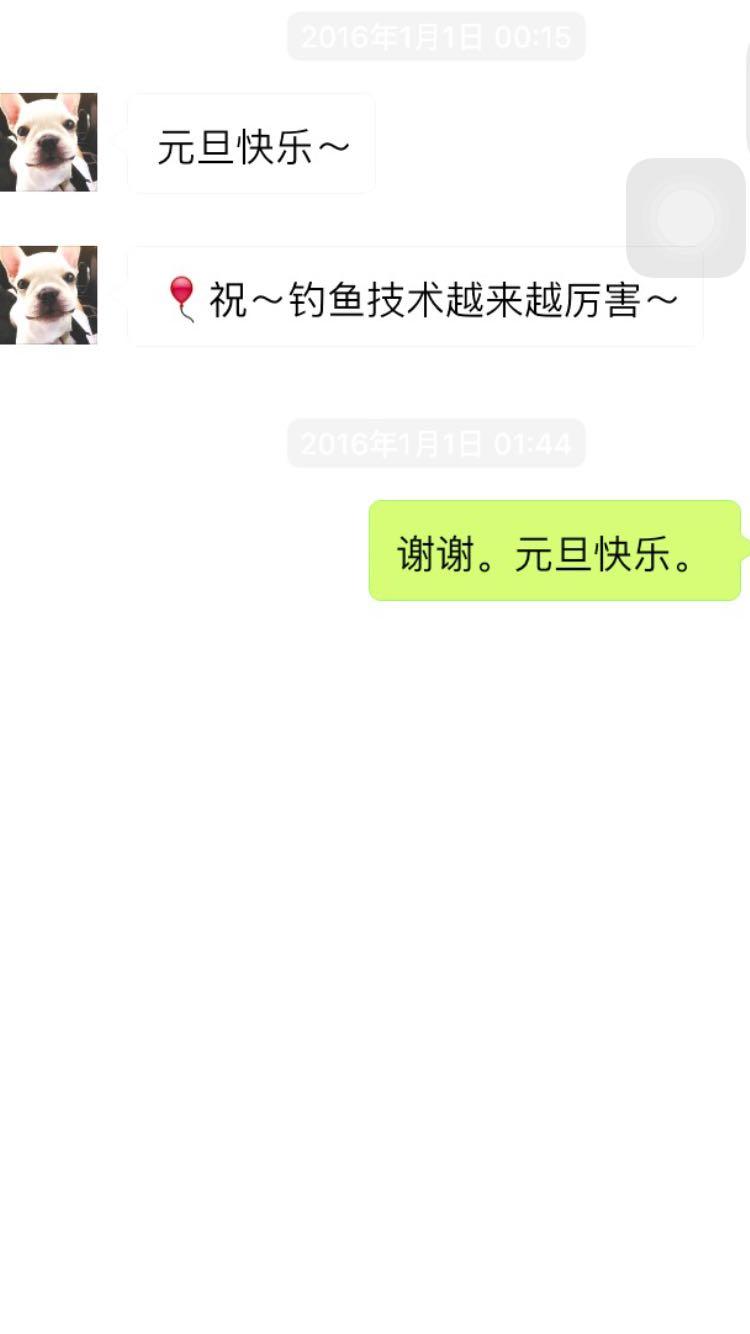This screenshot has height=1334, width=750.
Task: Tap the '2016年1月1日 01:44' timestamp
Action: [436, 443]
